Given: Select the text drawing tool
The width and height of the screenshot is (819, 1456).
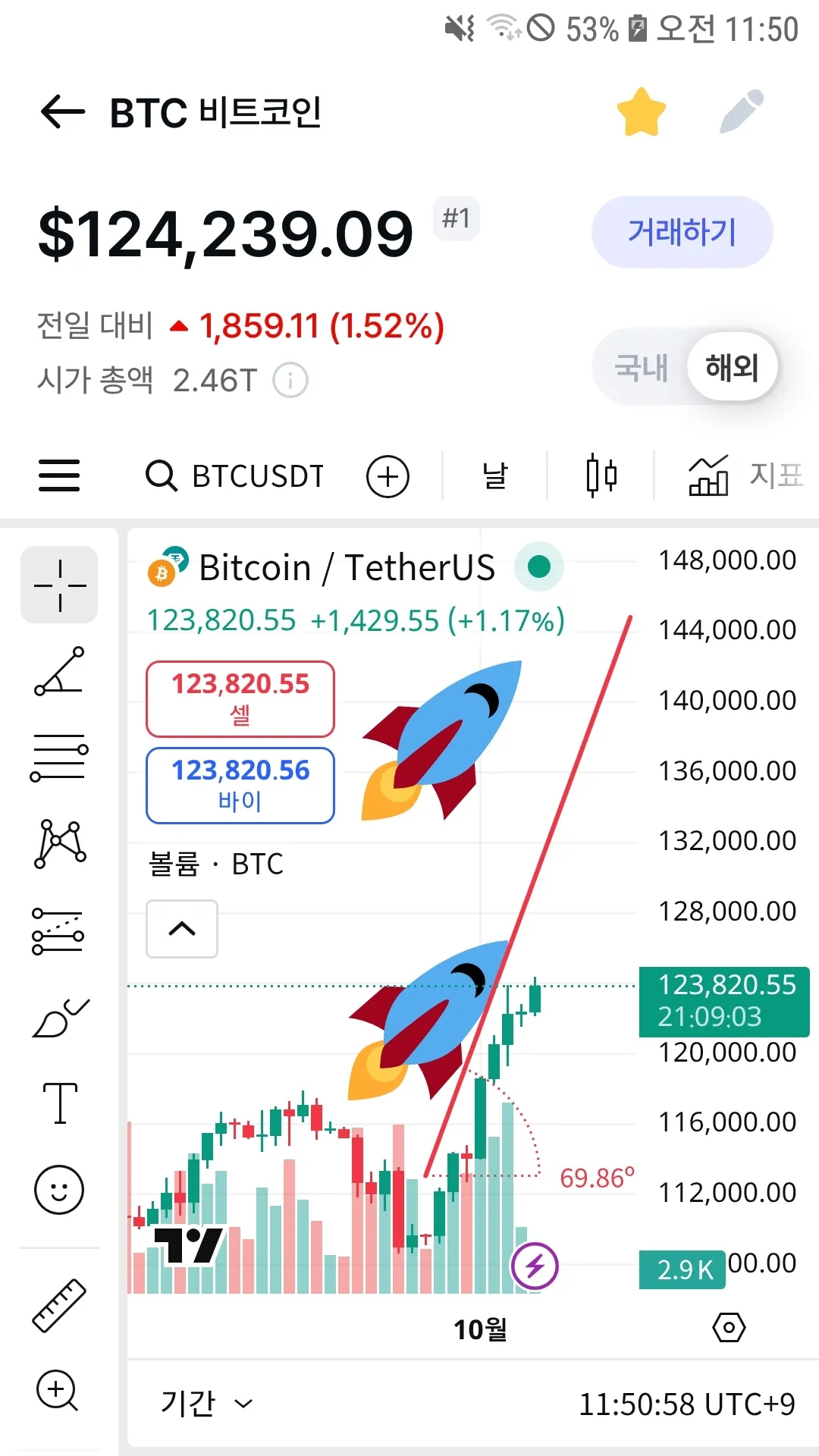Looking at the screenshot, I should click(x=59, y=1102).
